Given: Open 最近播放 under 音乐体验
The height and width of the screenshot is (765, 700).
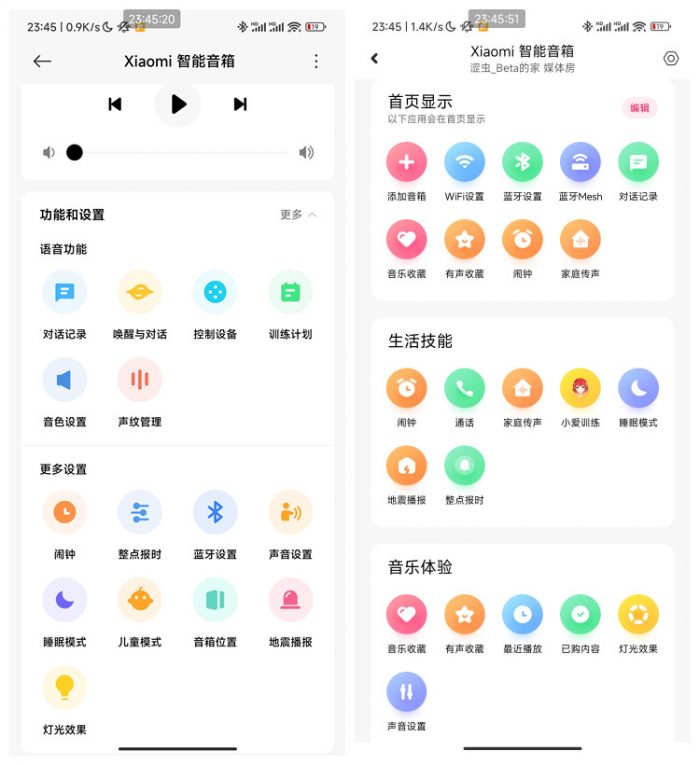Looking at the screenshot, I should [522, 615].
